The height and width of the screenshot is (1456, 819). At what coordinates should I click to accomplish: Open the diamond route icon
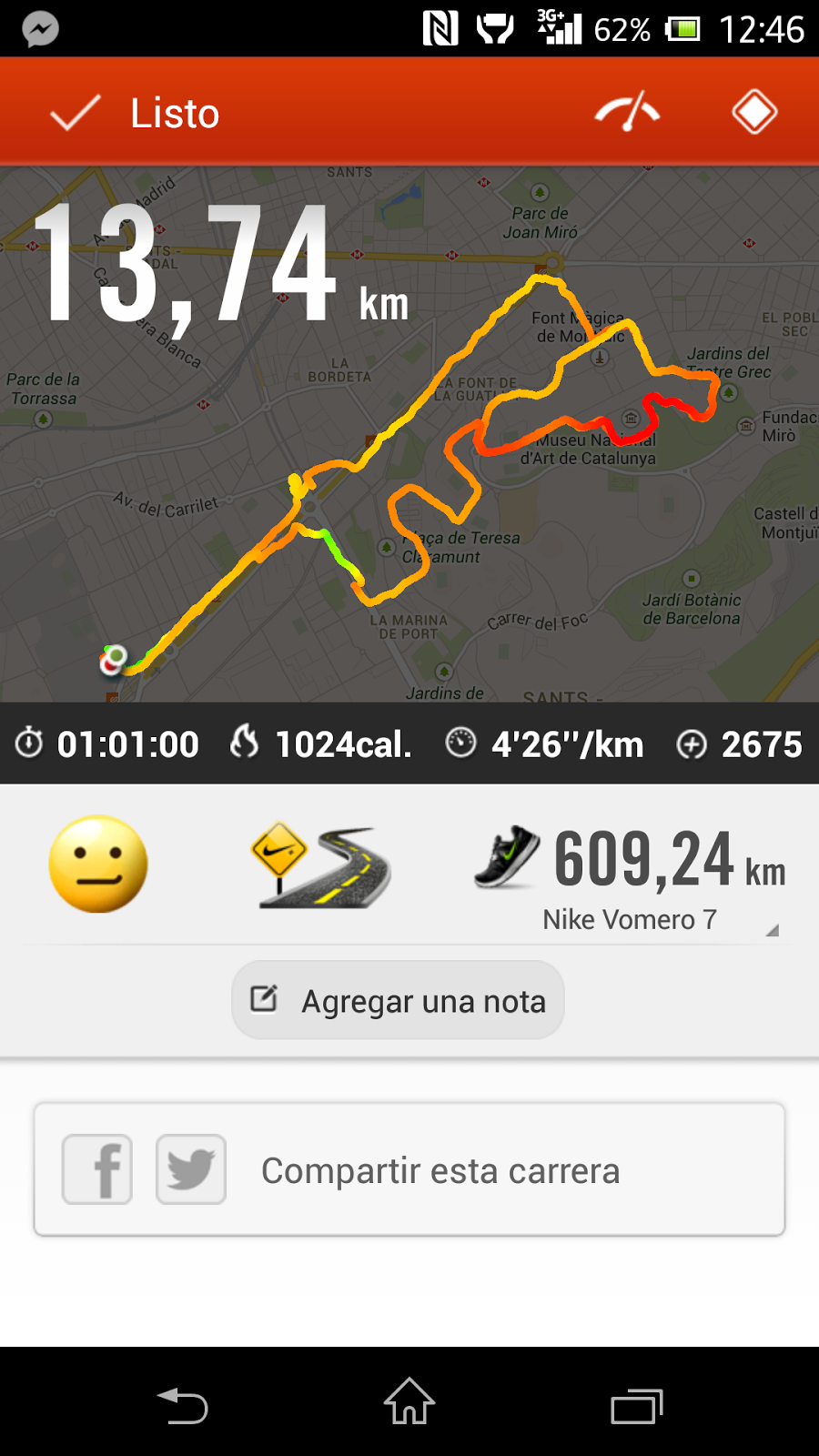pos(754,113)
